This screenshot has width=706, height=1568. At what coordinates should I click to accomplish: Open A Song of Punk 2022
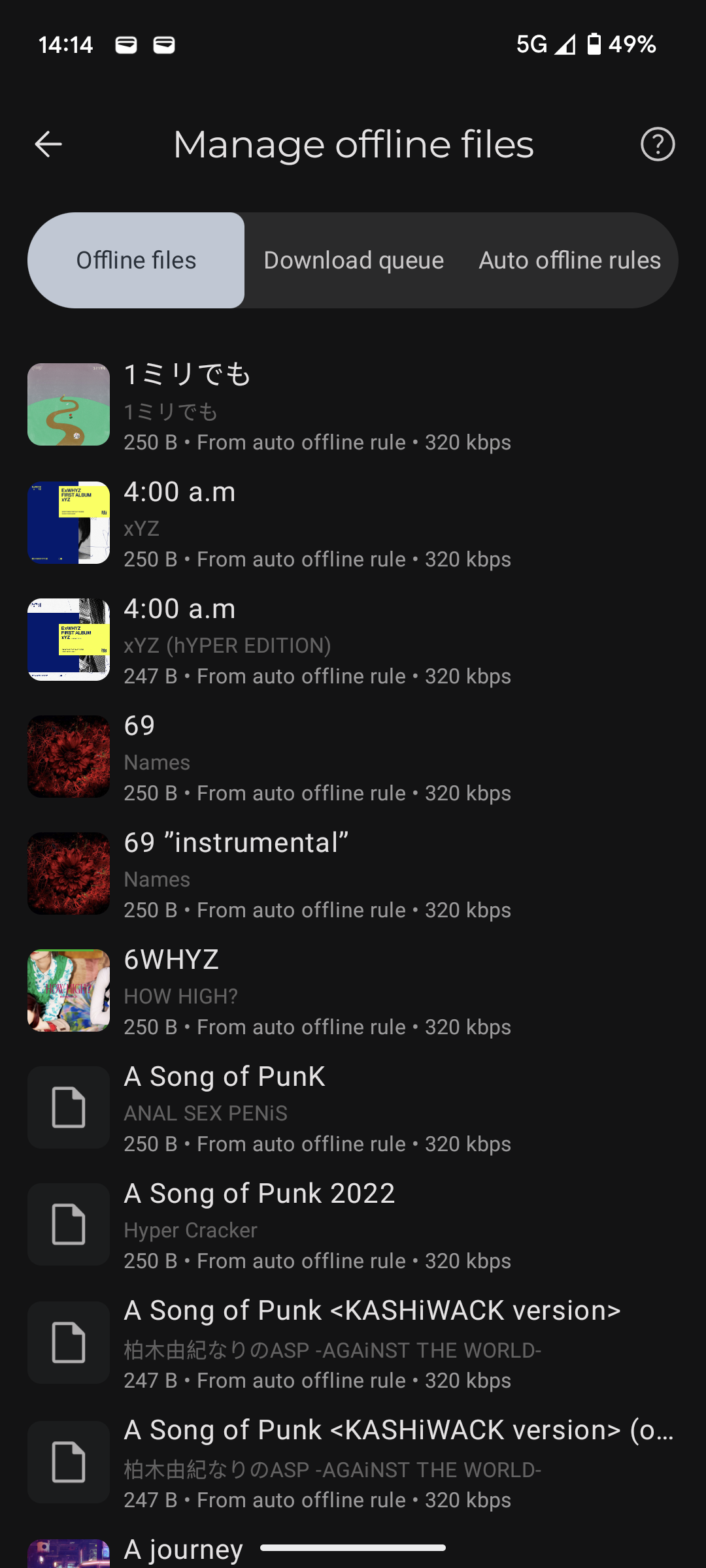[353, 1224]
